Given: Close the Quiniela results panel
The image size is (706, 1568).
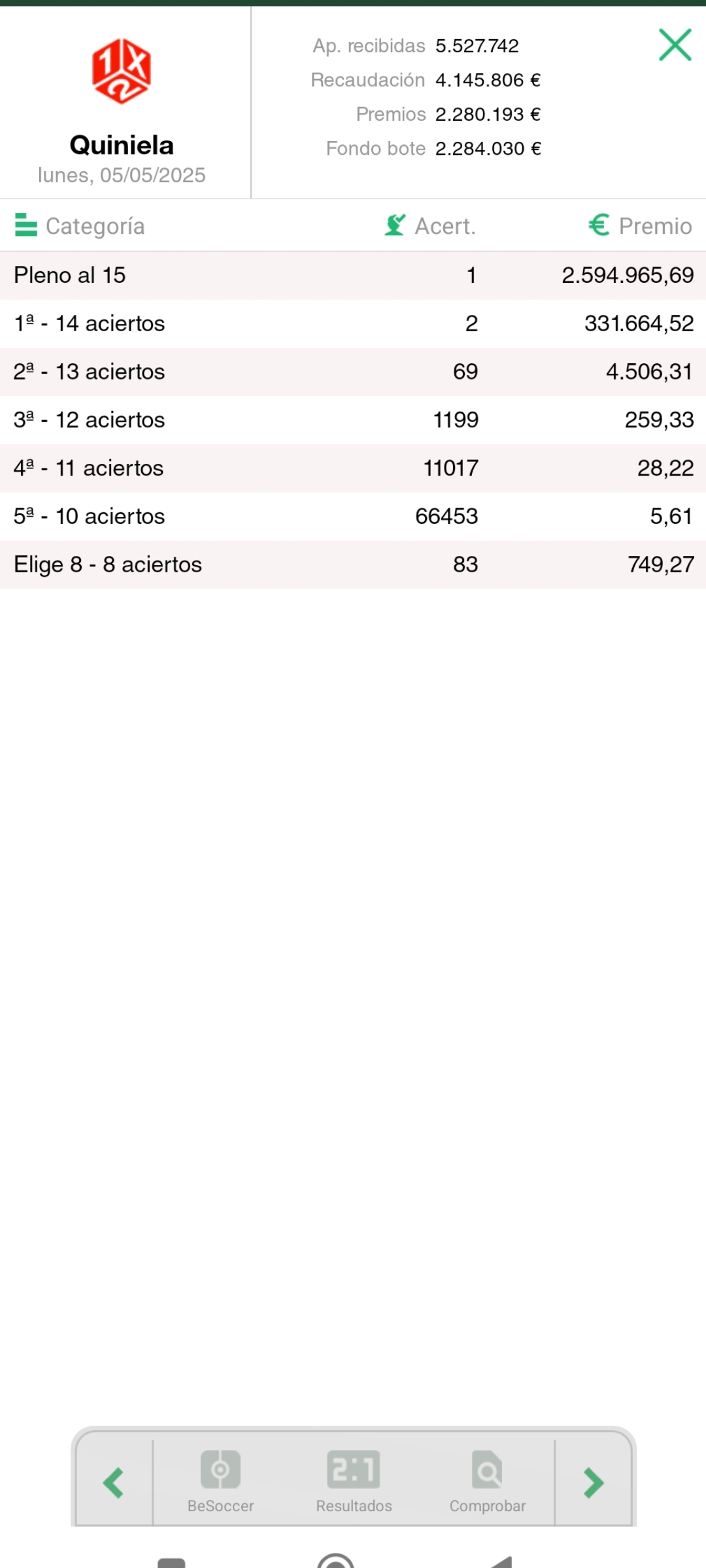Looking at the screenshot, I should click(x=675, y=45).
